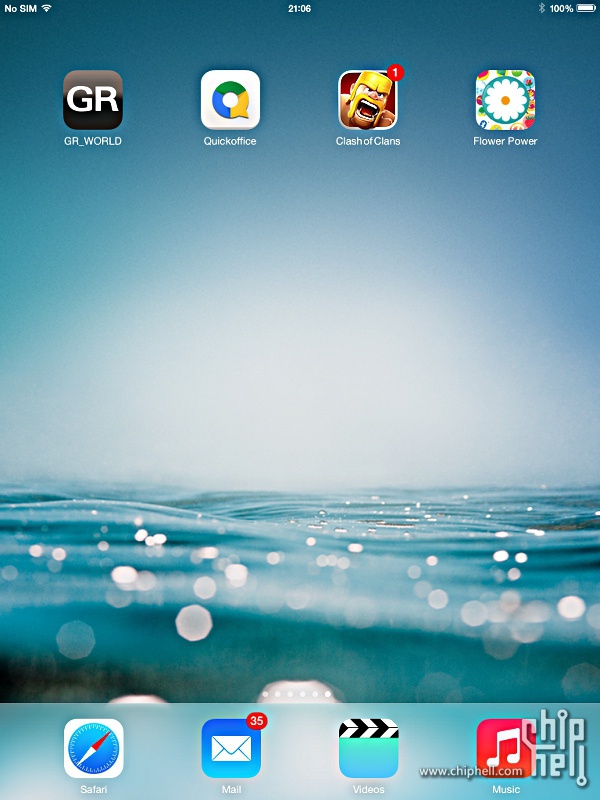Open Clash of Clans game
The image size is (600, 800).
click(x=368, y=100)
